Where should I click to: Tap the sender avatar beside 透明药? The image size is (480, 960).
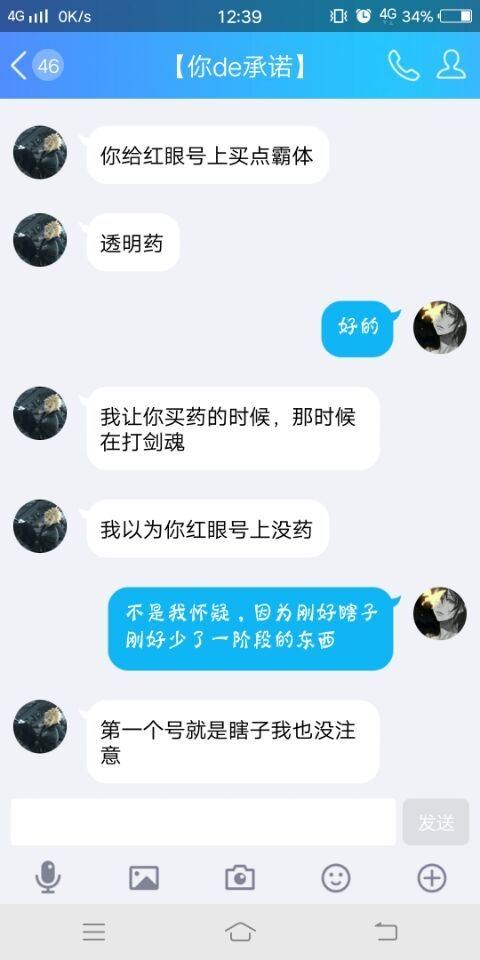point(40,239)
